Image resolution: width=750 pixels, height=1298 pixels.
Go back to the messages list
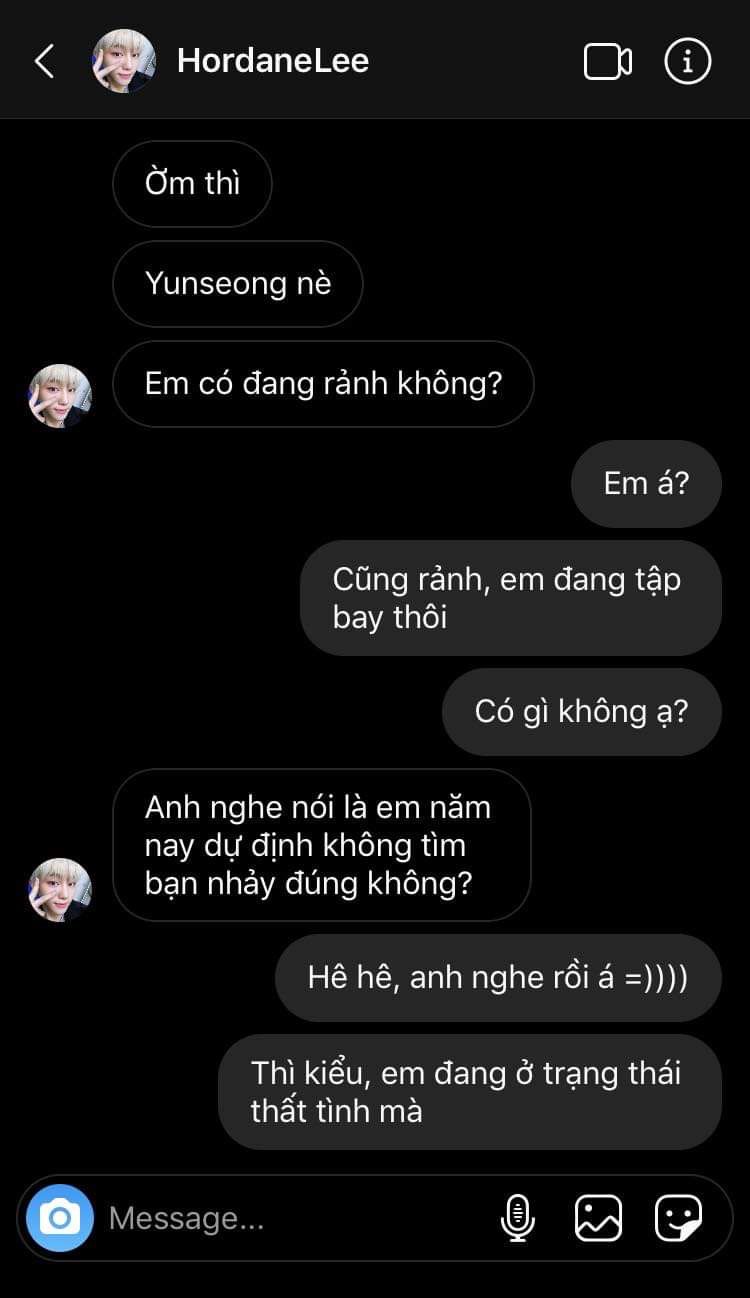pyautogui.click(x=44, y=61)
